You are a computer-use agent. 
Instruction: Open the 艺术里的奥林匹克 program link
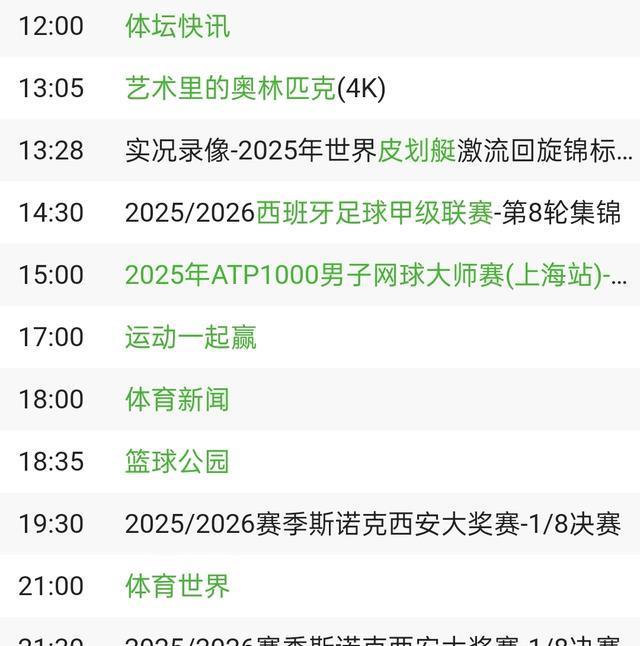[230, 88]
